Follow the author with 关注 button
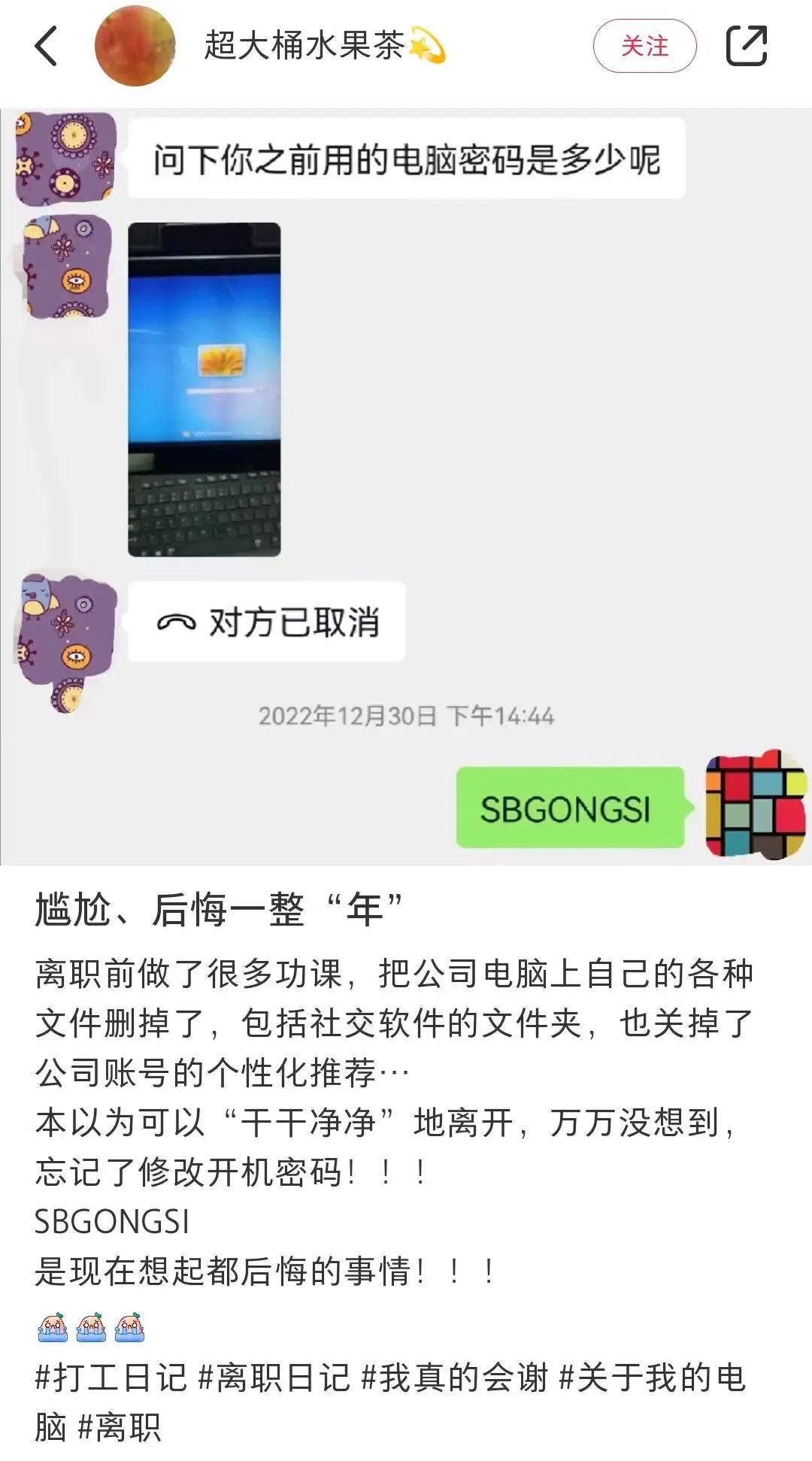This screenshot has height=1461, width=812. click(644, 46)
